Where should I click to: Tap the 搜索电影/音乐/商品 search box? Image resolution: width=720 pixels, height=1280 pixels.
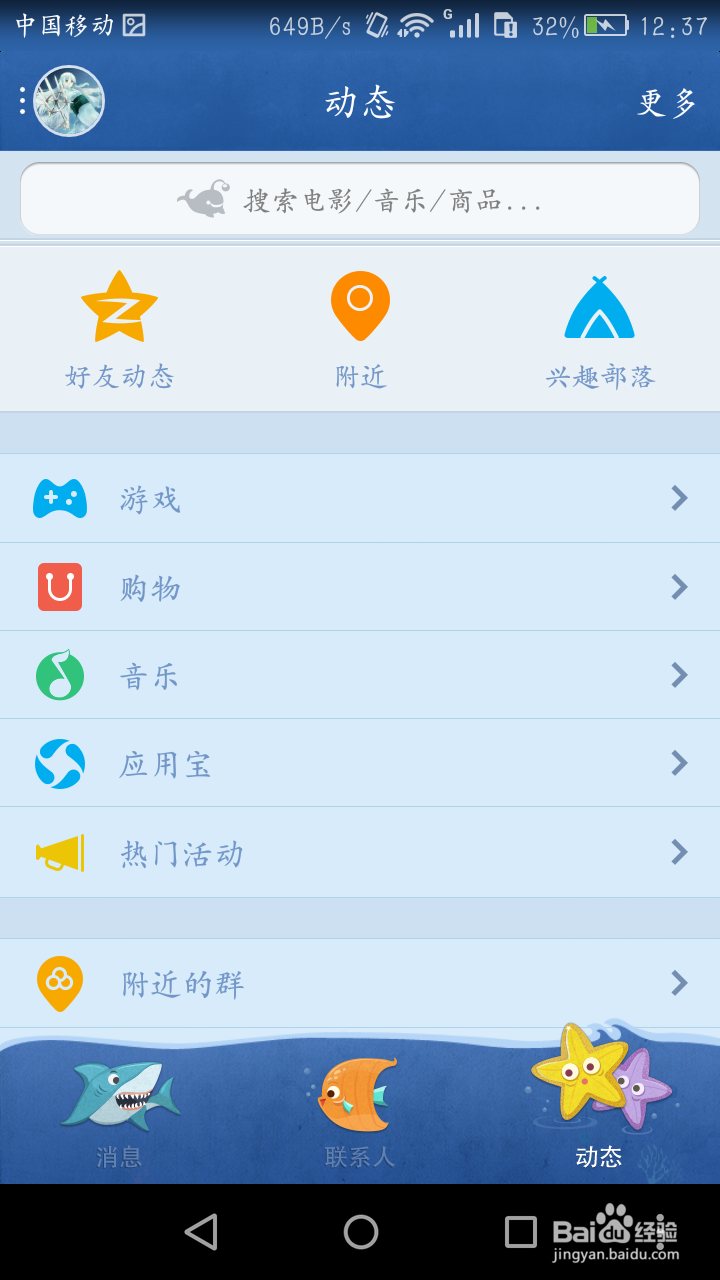(x=360, y=199)
